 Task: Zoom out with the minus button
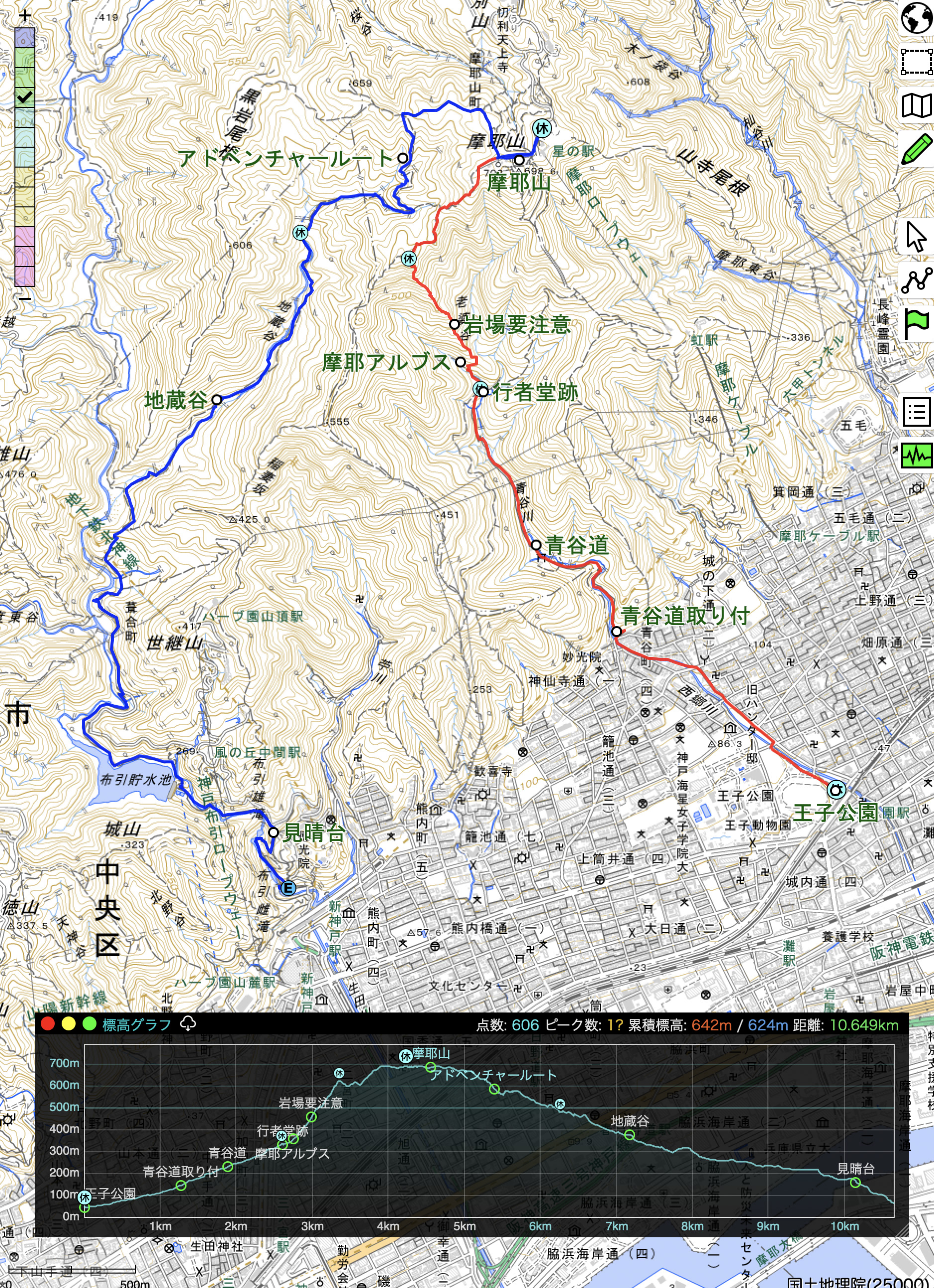click(x=24, y=298)
